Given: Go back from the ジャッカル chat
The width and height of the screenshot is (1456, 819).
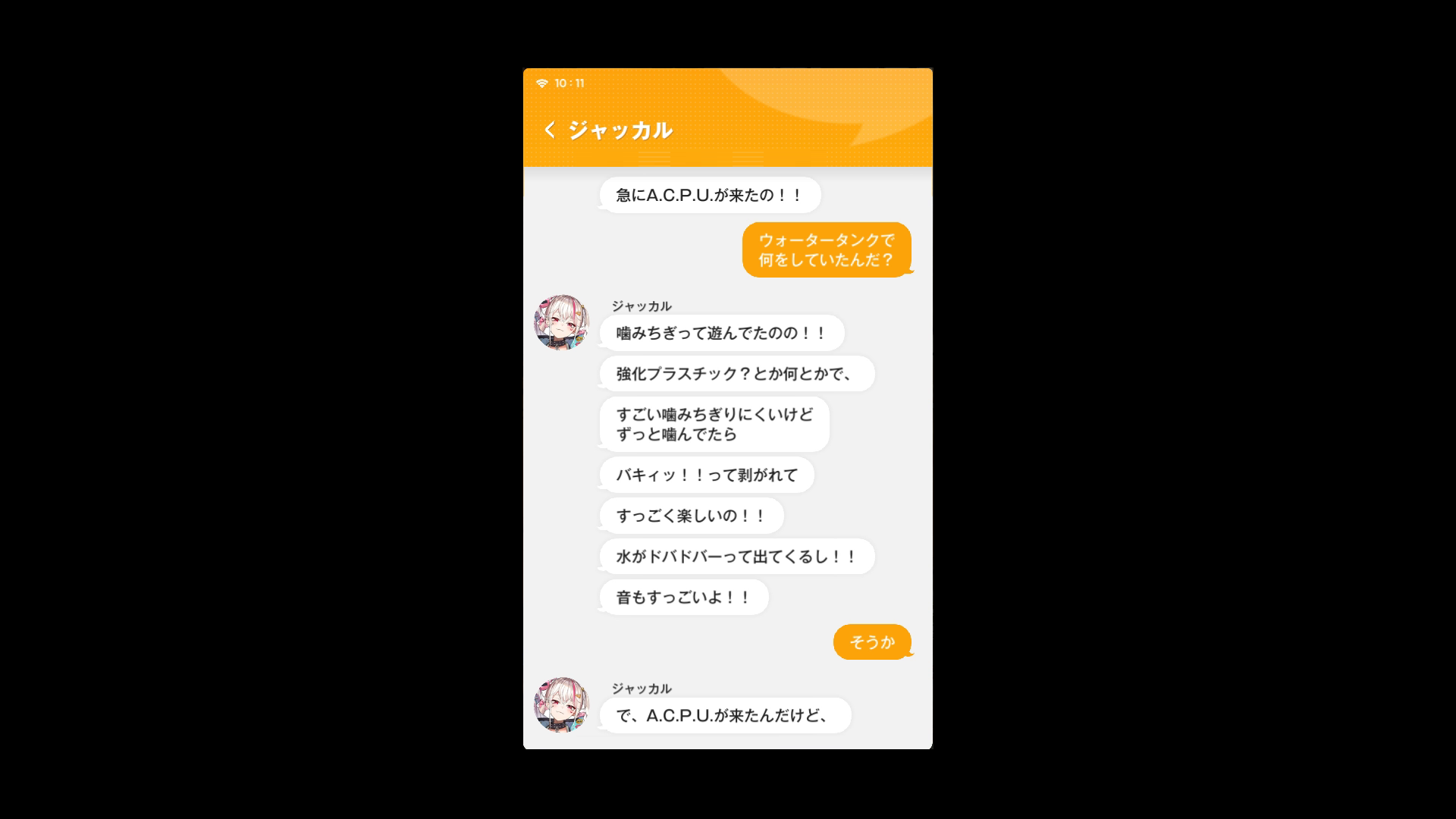Looking at the screenshot, I should pos(550,130).
